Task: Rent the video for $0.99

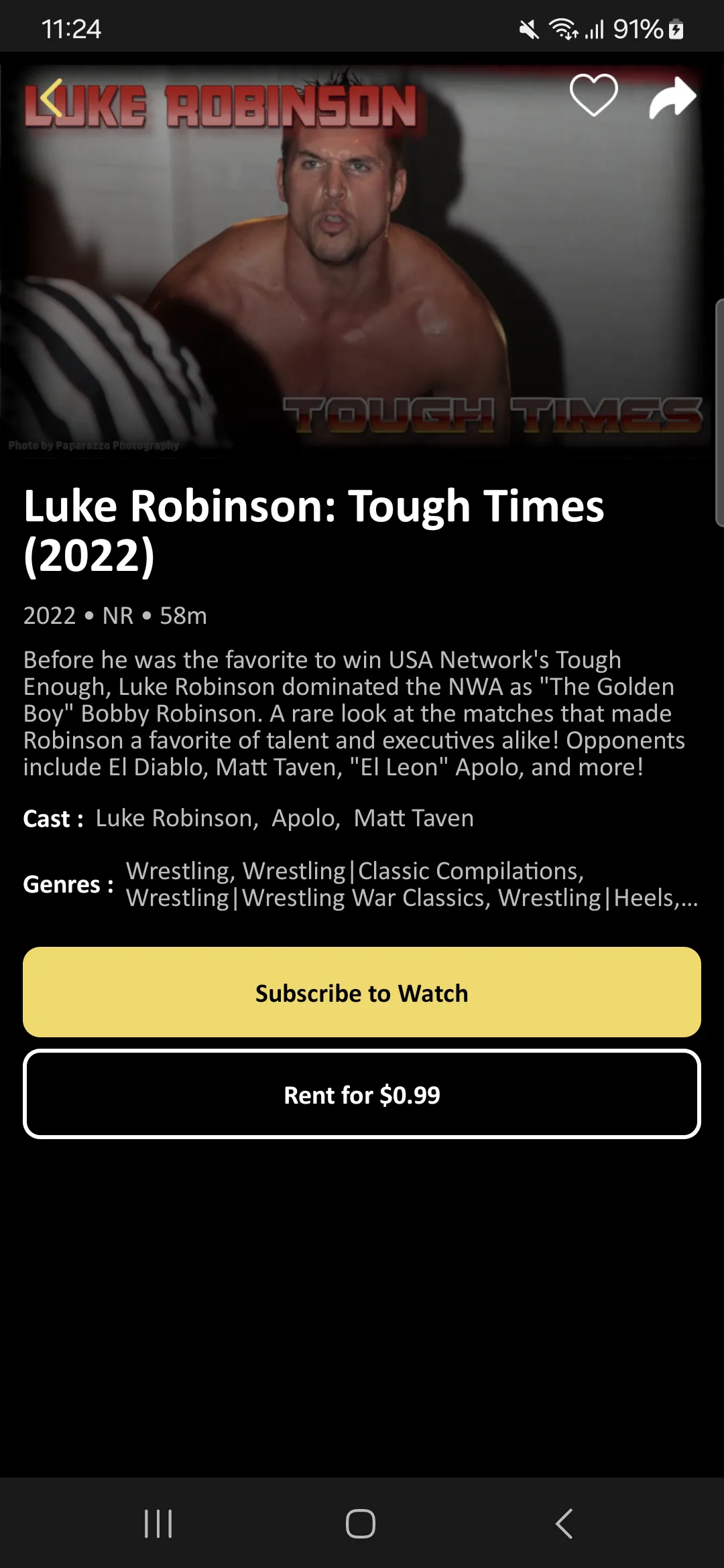Action: click(362, 1094)
